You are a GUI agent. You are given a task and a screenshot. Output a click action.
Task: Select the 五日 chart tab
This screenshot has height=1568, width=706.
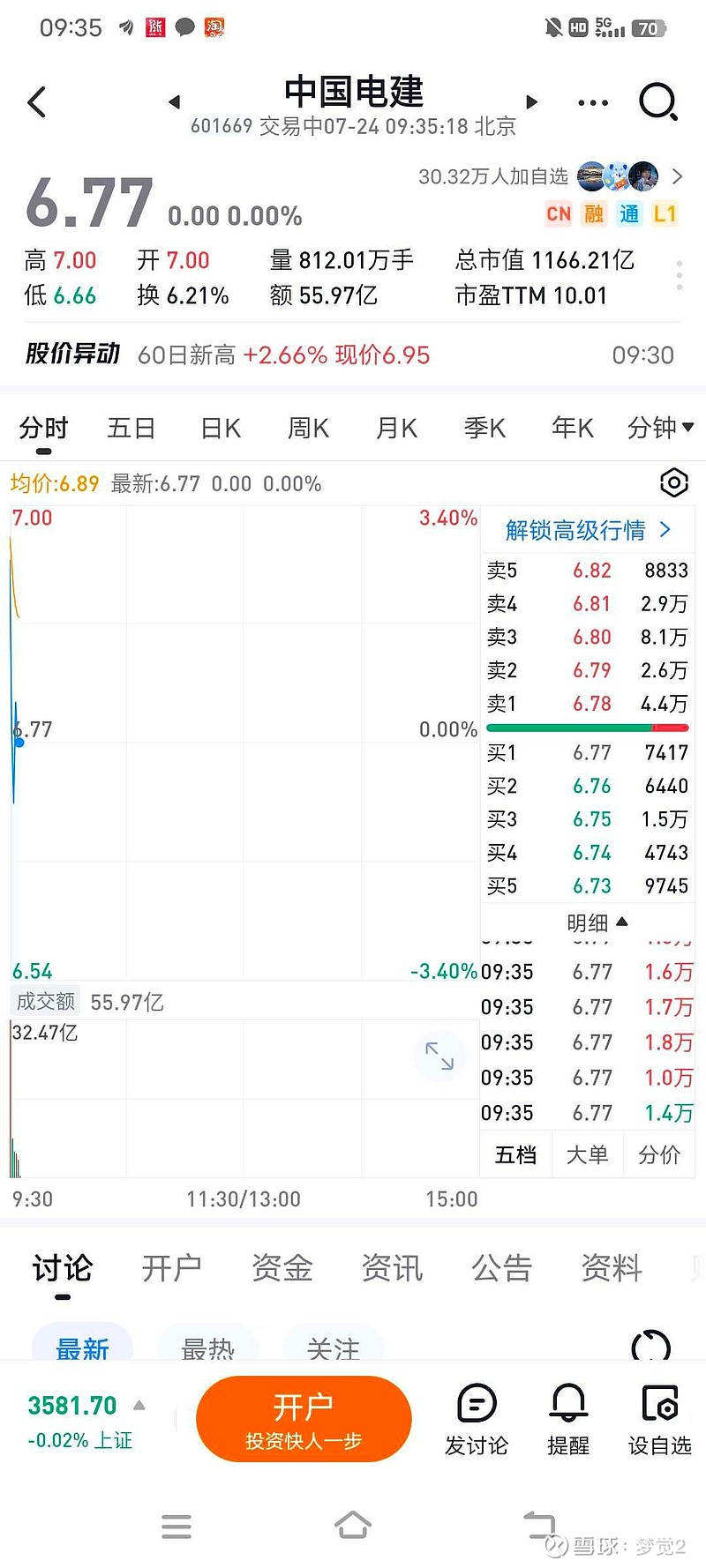pos(131,429)
